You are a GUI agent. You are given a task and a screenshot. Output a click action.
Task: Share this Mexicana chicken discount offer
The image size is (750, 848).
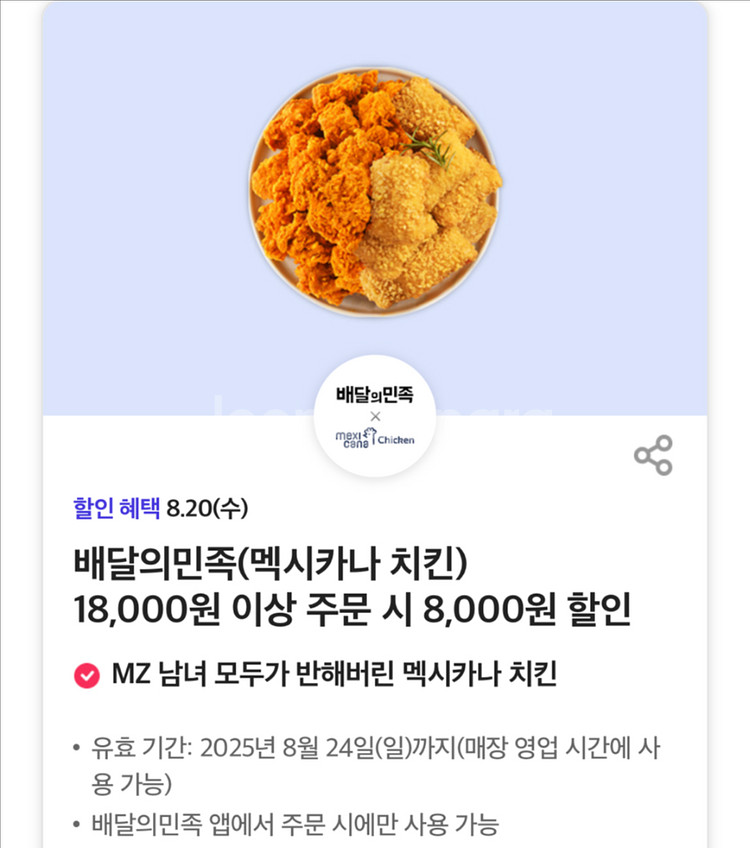pyautogui.click(x=653, y=456)
